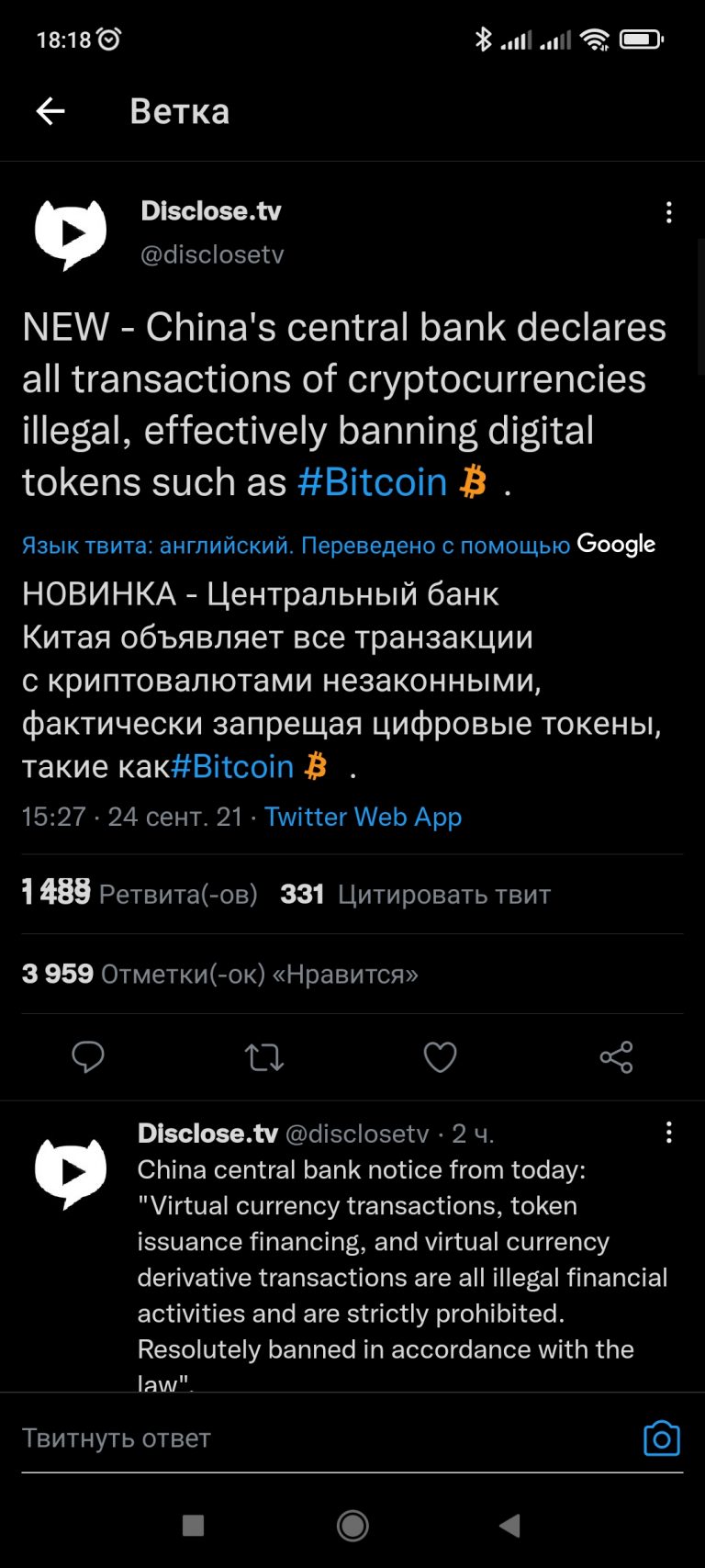Screen dimensions: 705x1568
Task: Reply to the main tweet
Action: (88, 1057)
